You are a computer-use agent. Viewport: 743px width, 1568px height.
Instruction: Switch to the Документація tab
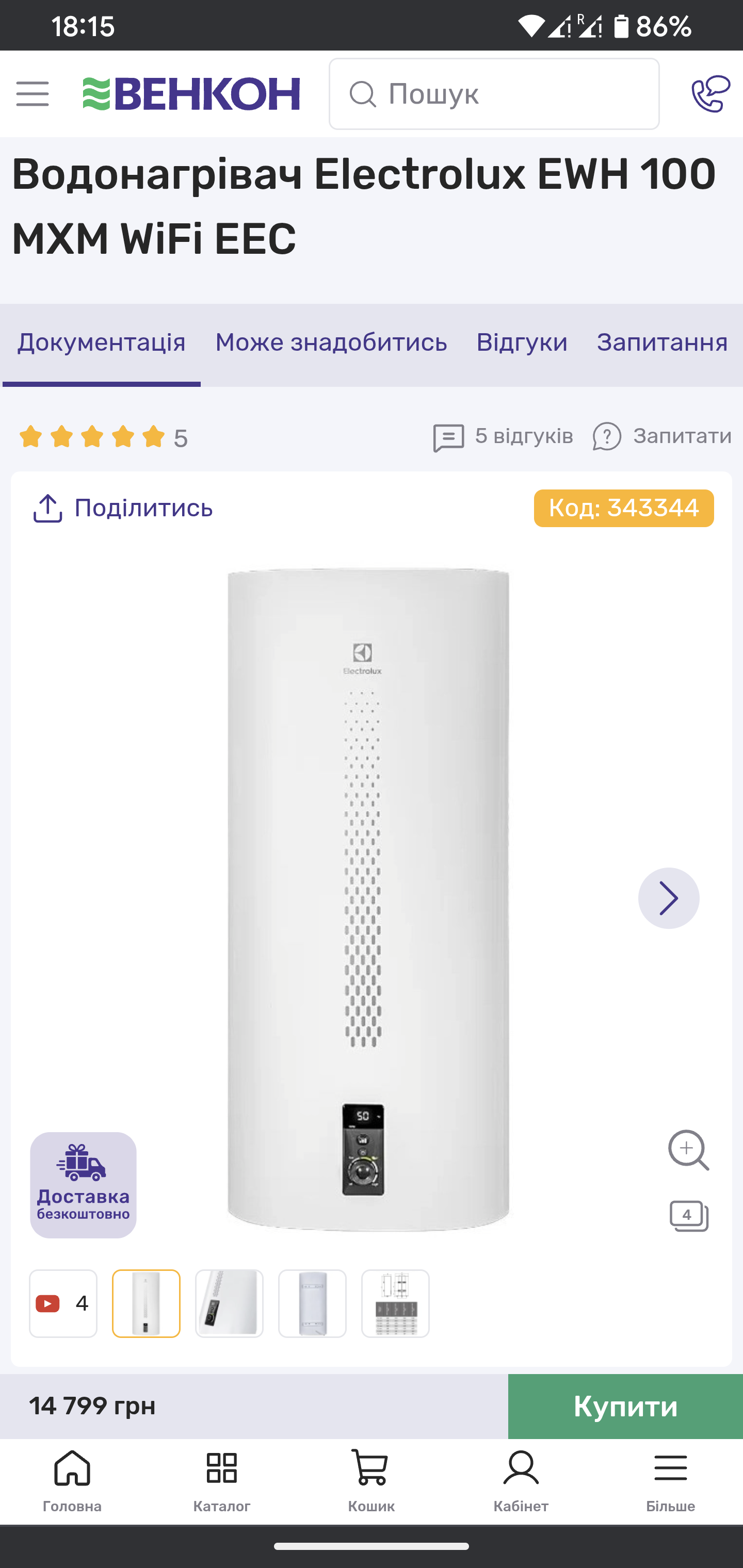tap(101, 342)
